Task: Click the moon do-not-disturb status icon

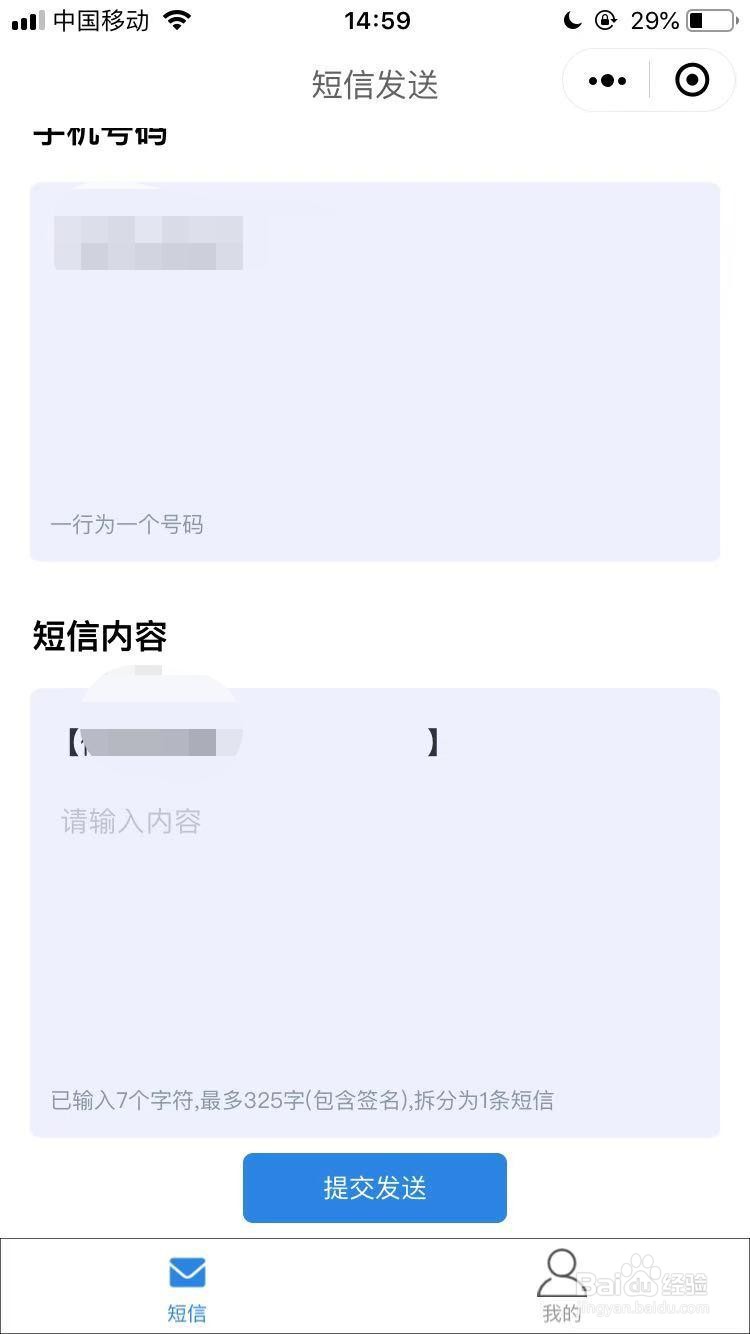Action: (572, 20)
